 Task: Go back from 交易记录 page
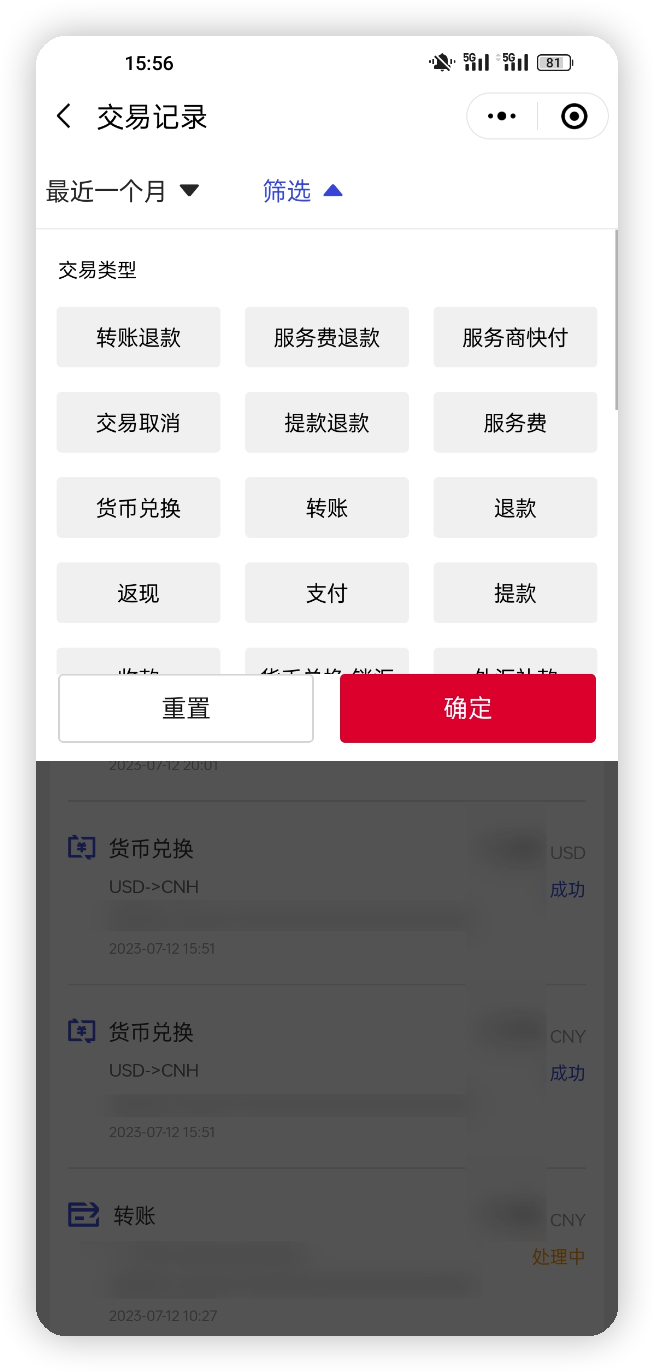(x=64, y=116)
